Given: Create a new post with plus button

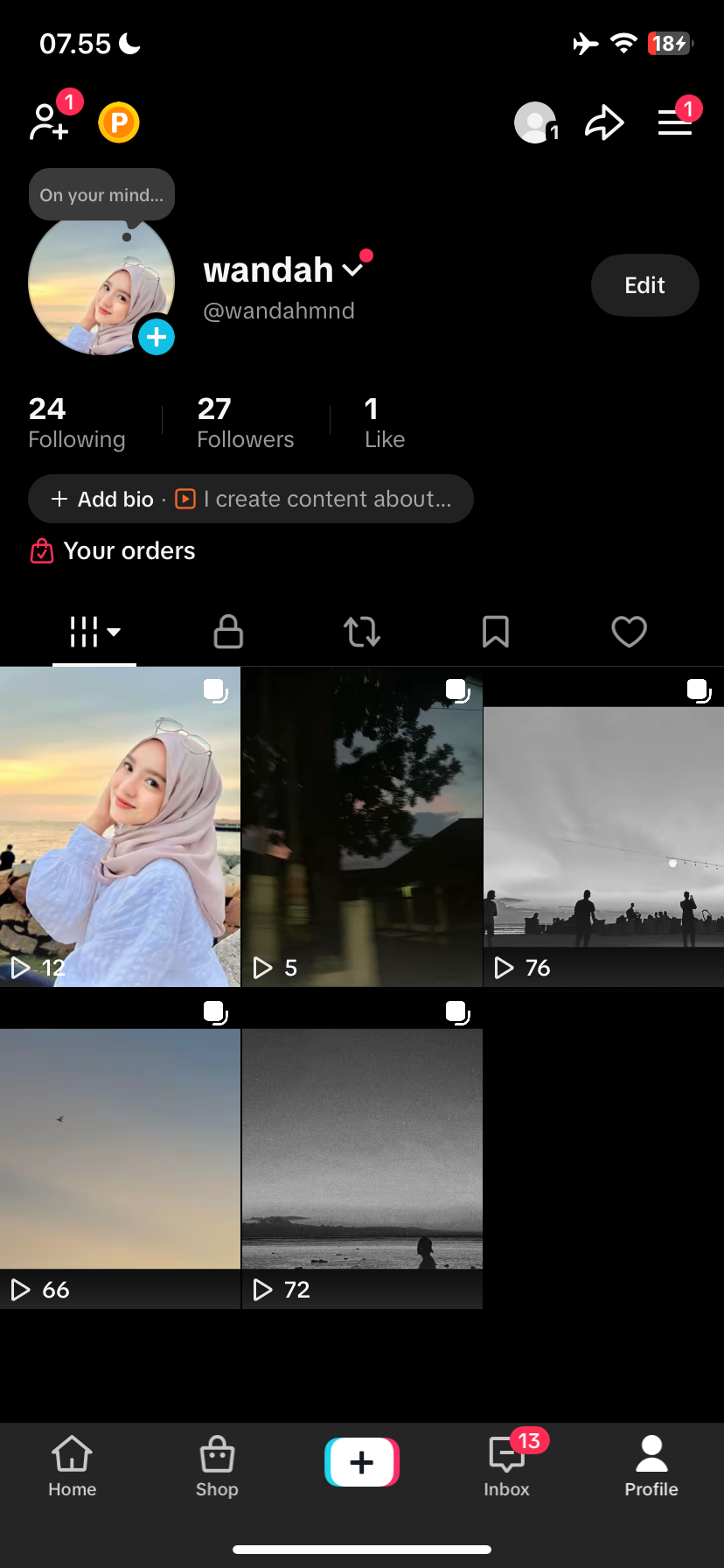Looking at the screenshot, I should (x=362, y=1461).
